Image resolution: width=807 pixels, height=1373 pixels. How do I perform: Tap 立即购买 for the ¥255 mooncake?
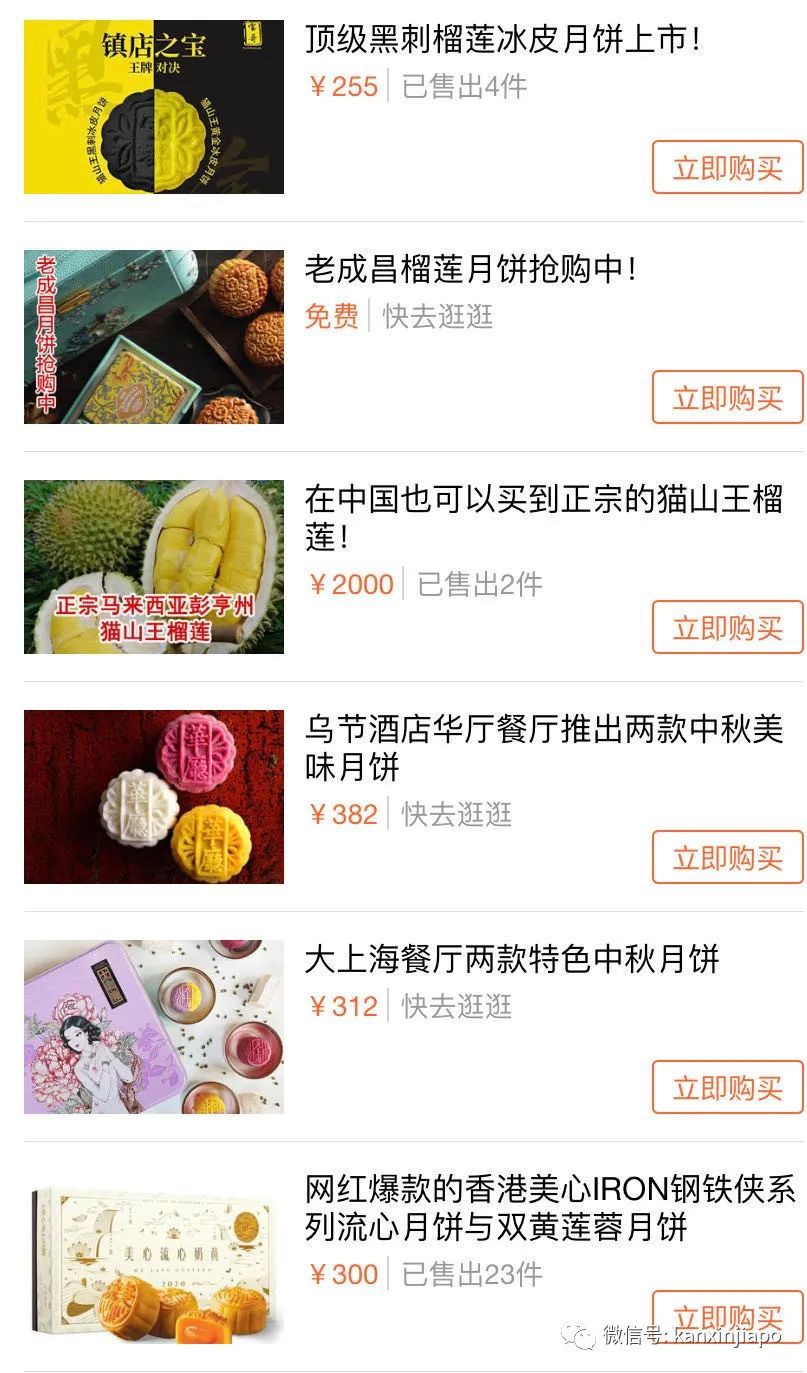pos(727,168)
